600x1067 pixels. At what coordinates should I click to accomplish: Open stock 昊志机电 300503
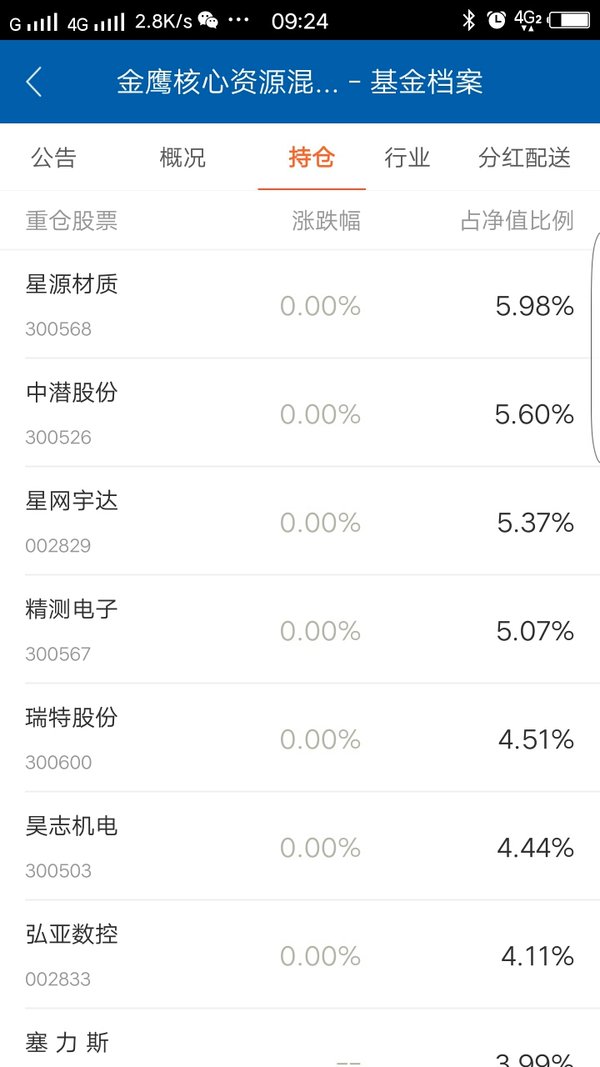point(300,845)
